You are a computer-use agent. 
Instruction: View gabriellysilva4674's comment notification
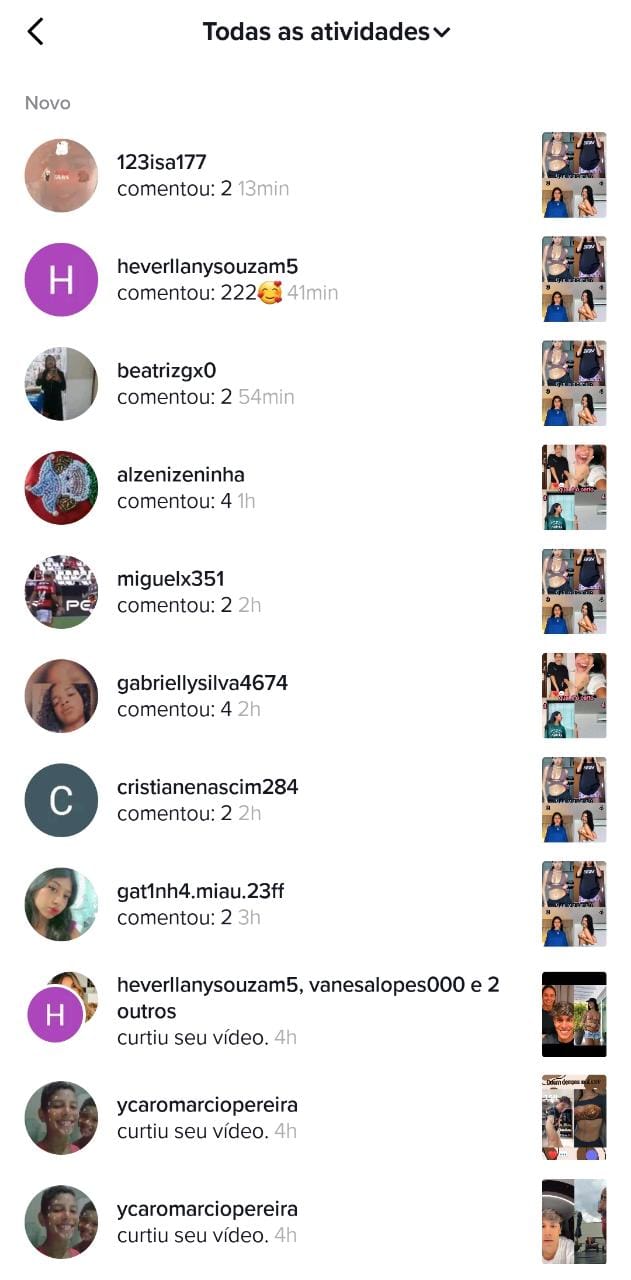pyautogui.click(x=315, y=696)
